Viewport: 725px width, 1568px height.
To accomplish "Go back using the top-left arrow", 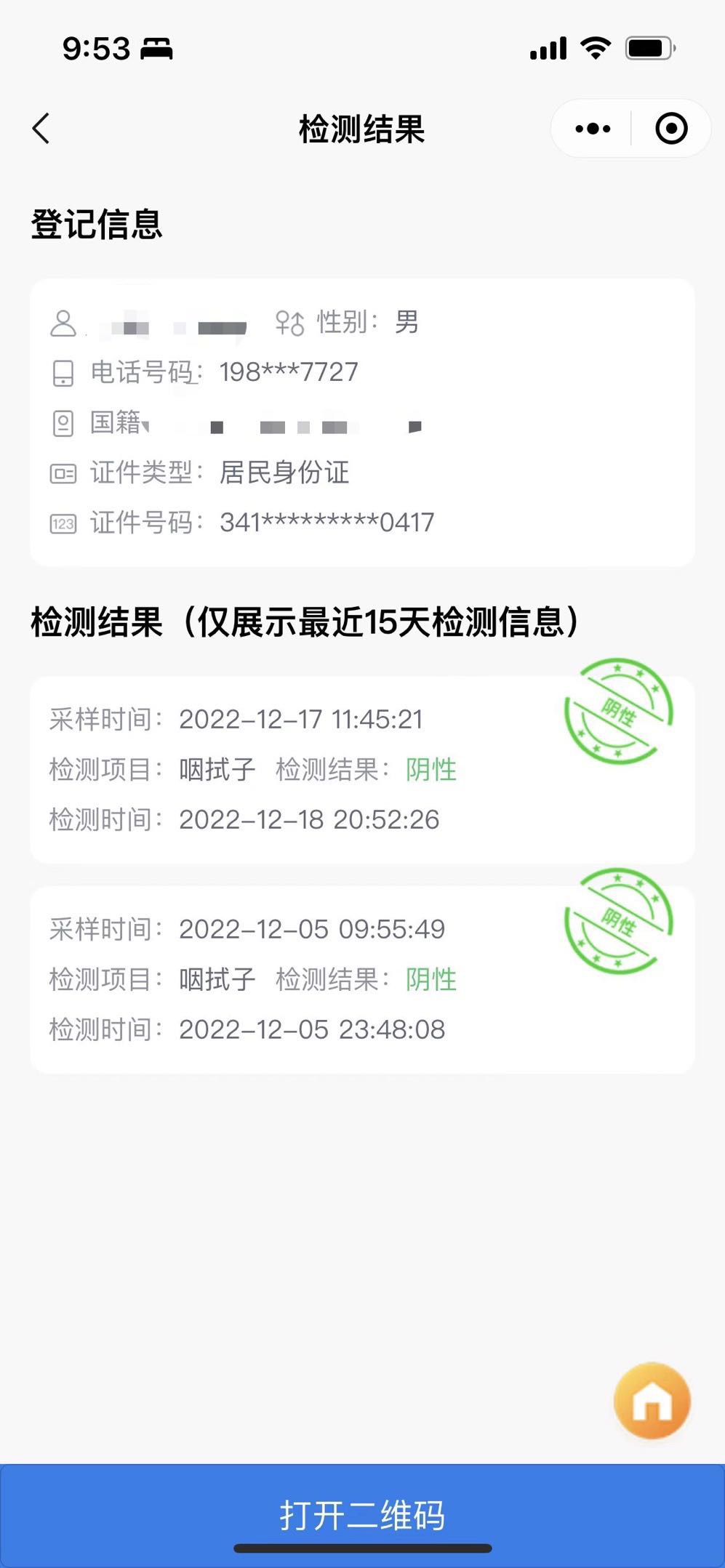I will [x=41, y=129].
